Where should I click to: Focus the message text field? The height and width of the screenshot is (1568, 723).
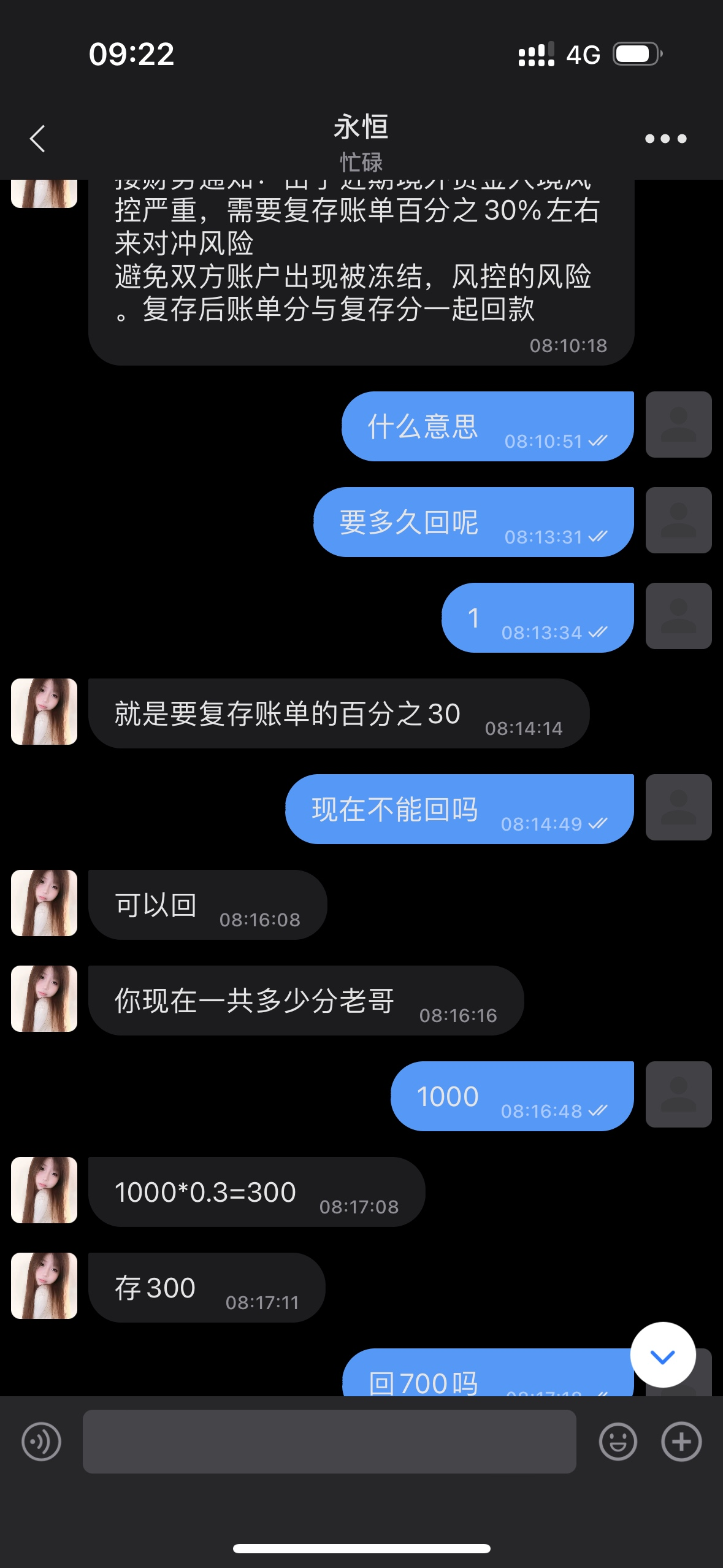tap(329, 1442)
